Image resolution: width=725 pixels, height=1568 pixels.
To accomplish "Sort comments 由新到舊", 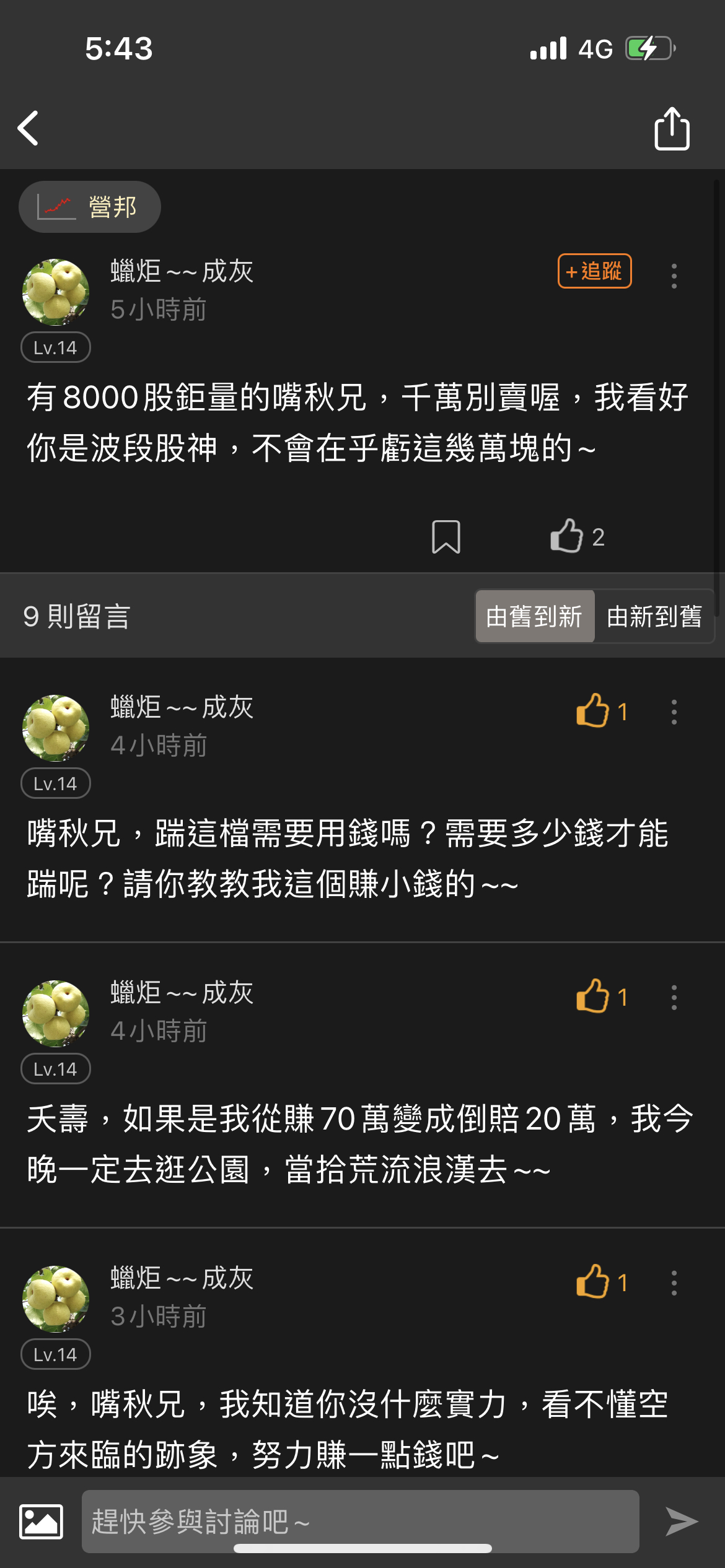I will (x=654, y=616).
